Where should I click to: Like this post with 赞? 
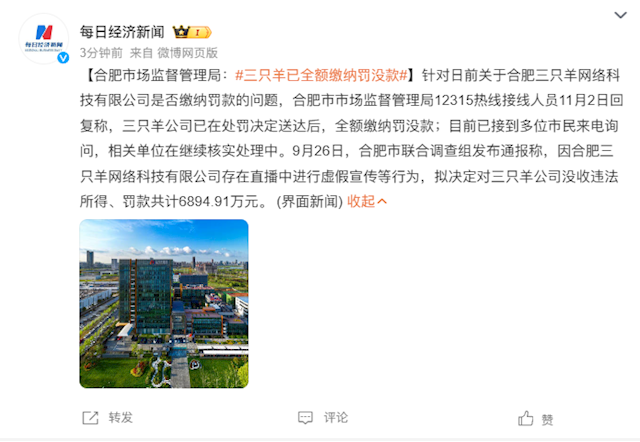(536, 418)
